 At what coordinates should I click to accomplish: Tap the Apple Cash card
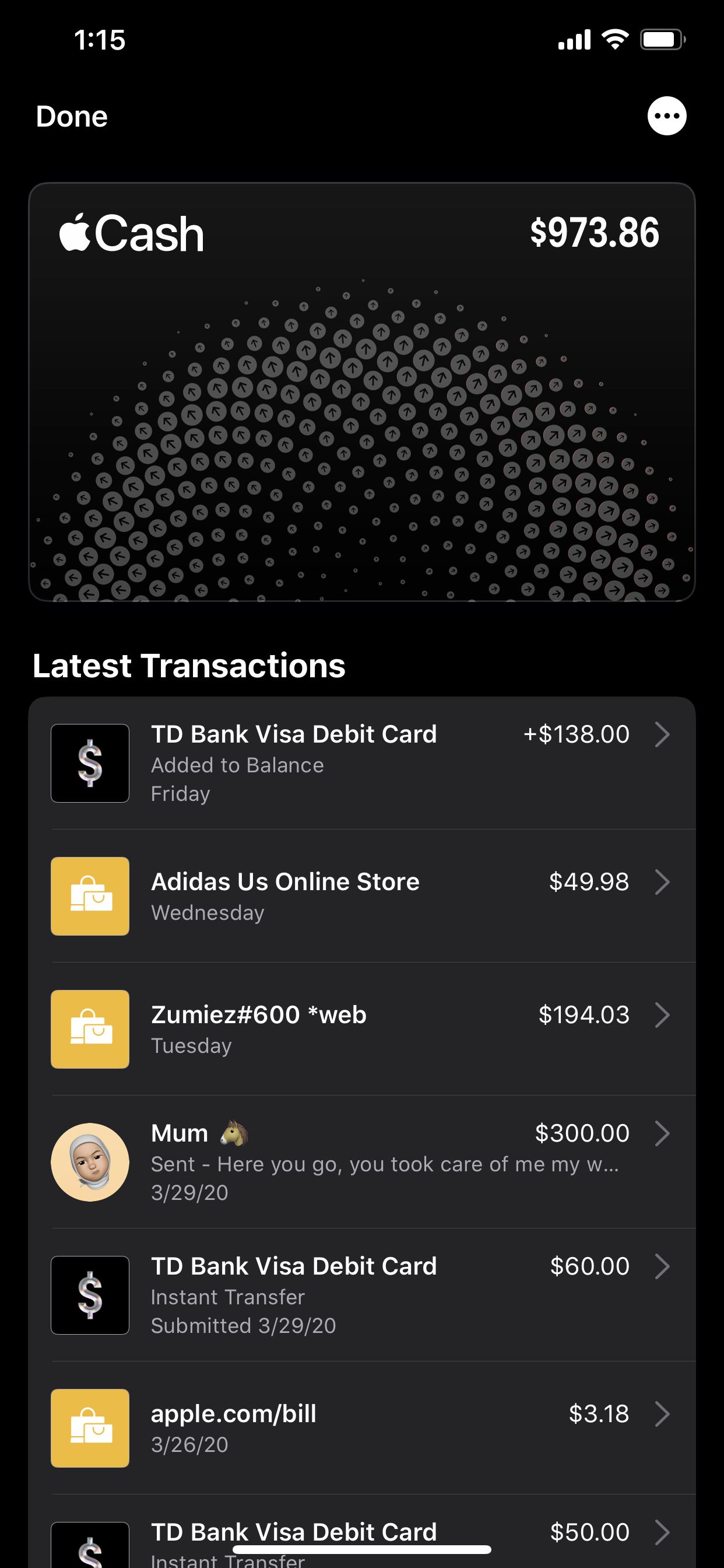pyautogui.click(x=362, y=392)
